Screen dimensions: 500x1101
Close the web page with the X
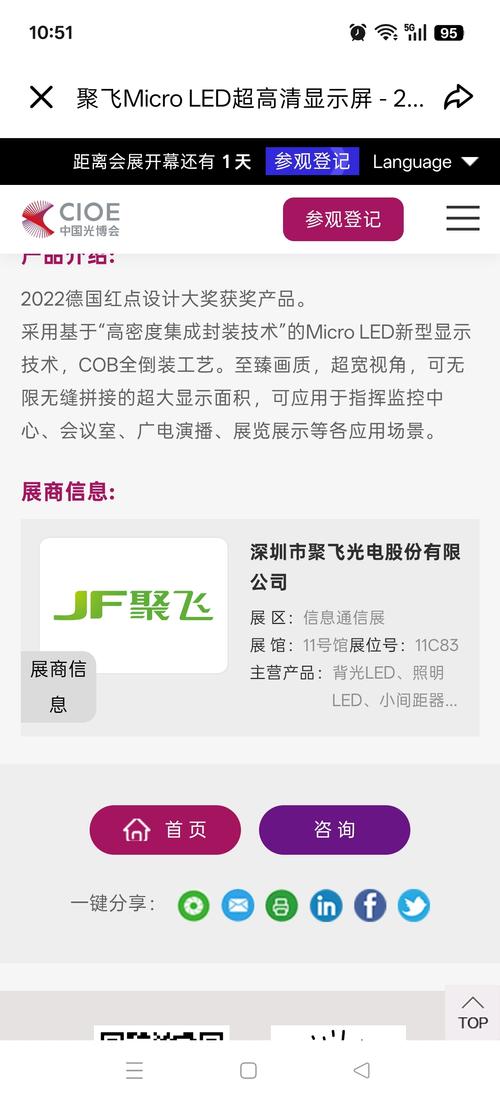[x=41, y=98]
